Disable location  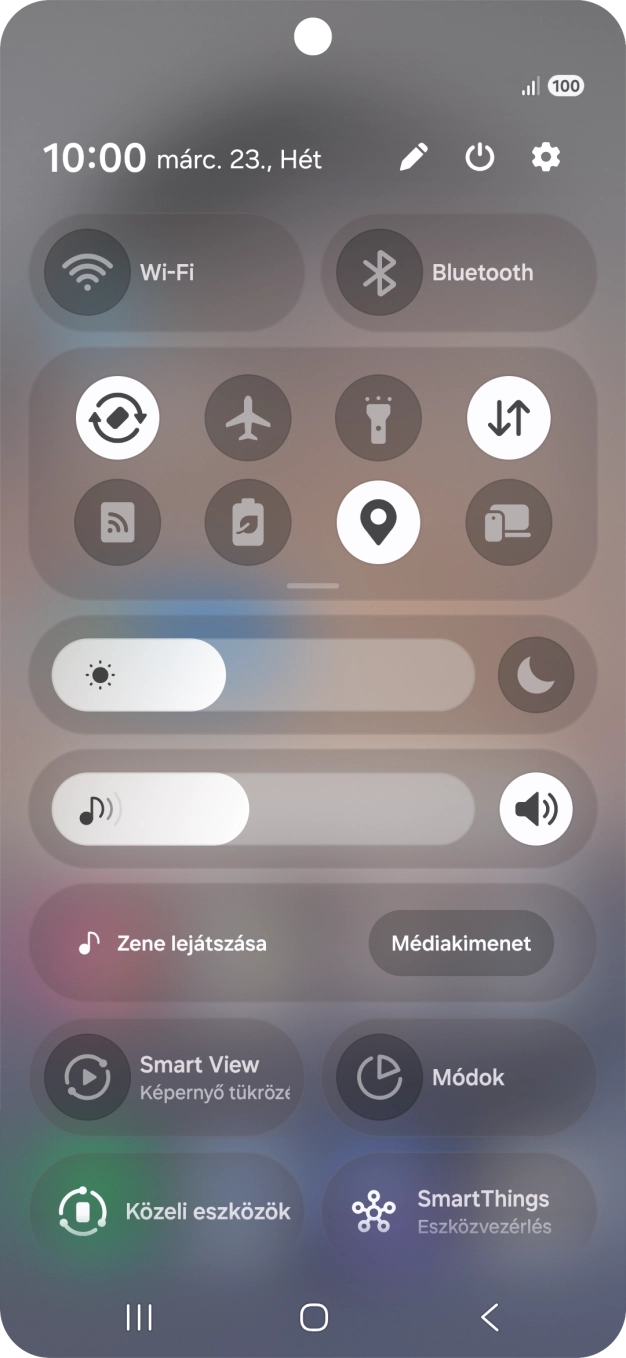(378, 523)
